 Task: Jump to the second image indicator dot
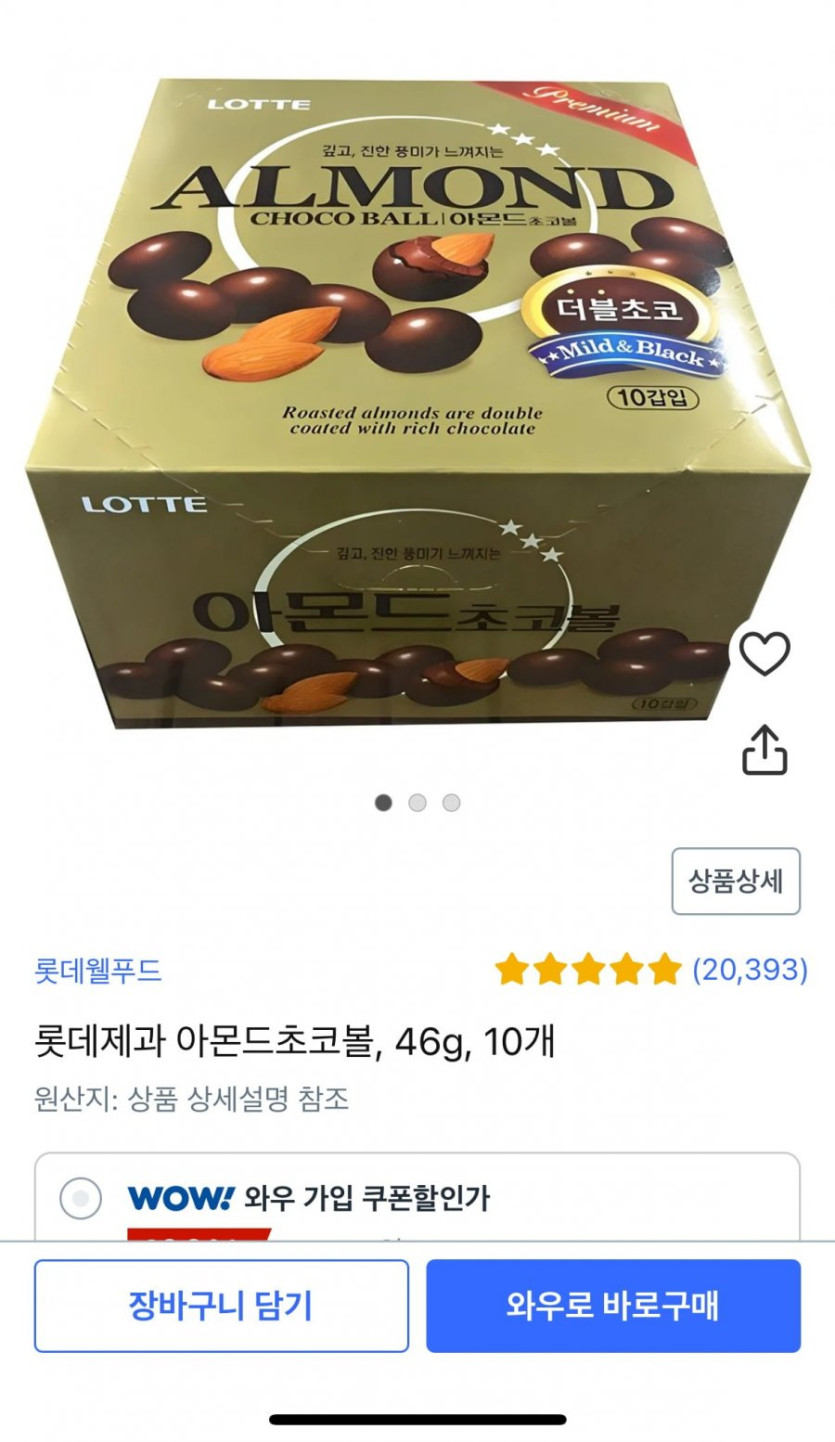coord(418,802)
